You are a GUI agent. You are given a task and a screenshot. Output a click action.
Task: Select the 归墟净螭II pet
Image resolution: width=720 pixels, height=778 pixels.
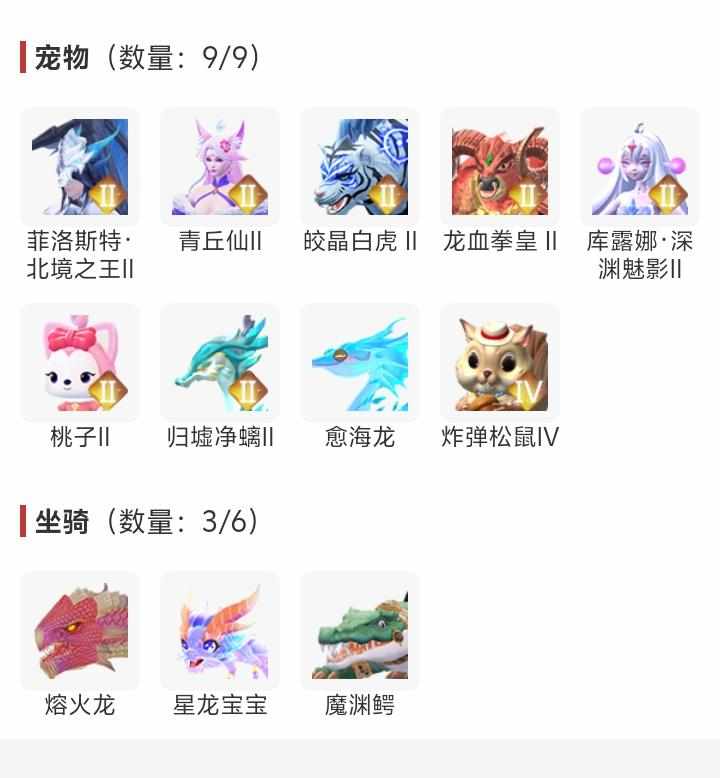[x=220, y=363]
